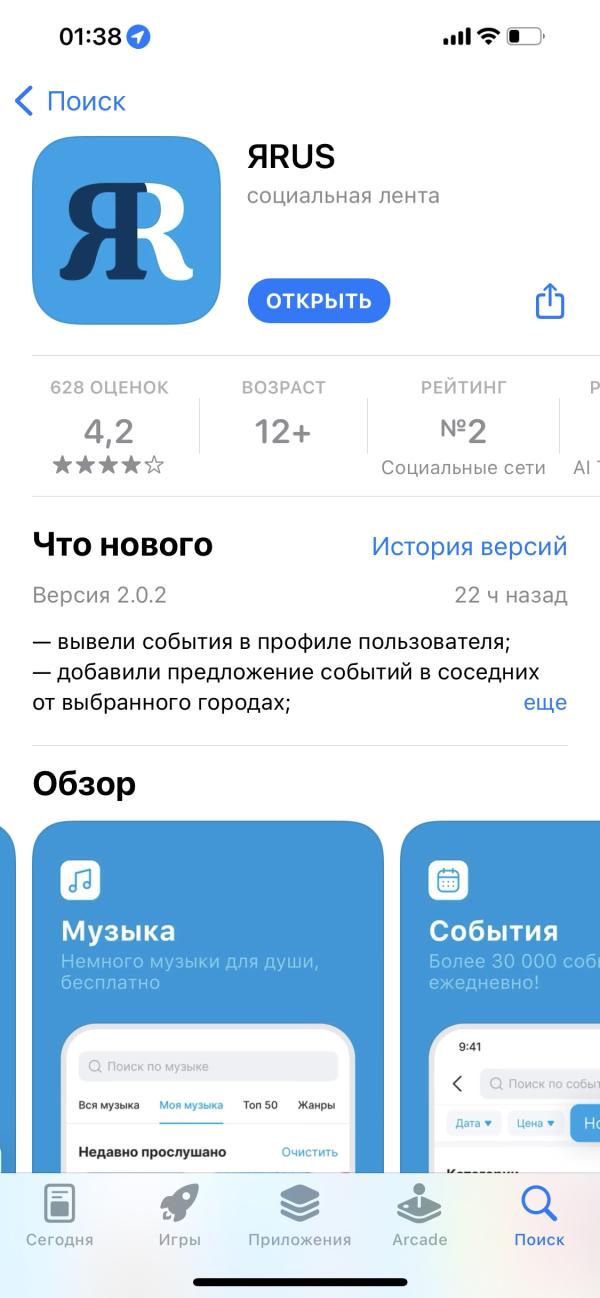The image size is (600, 1298).
Task: Share the ЯRUS app page
Action: point(550,301)
